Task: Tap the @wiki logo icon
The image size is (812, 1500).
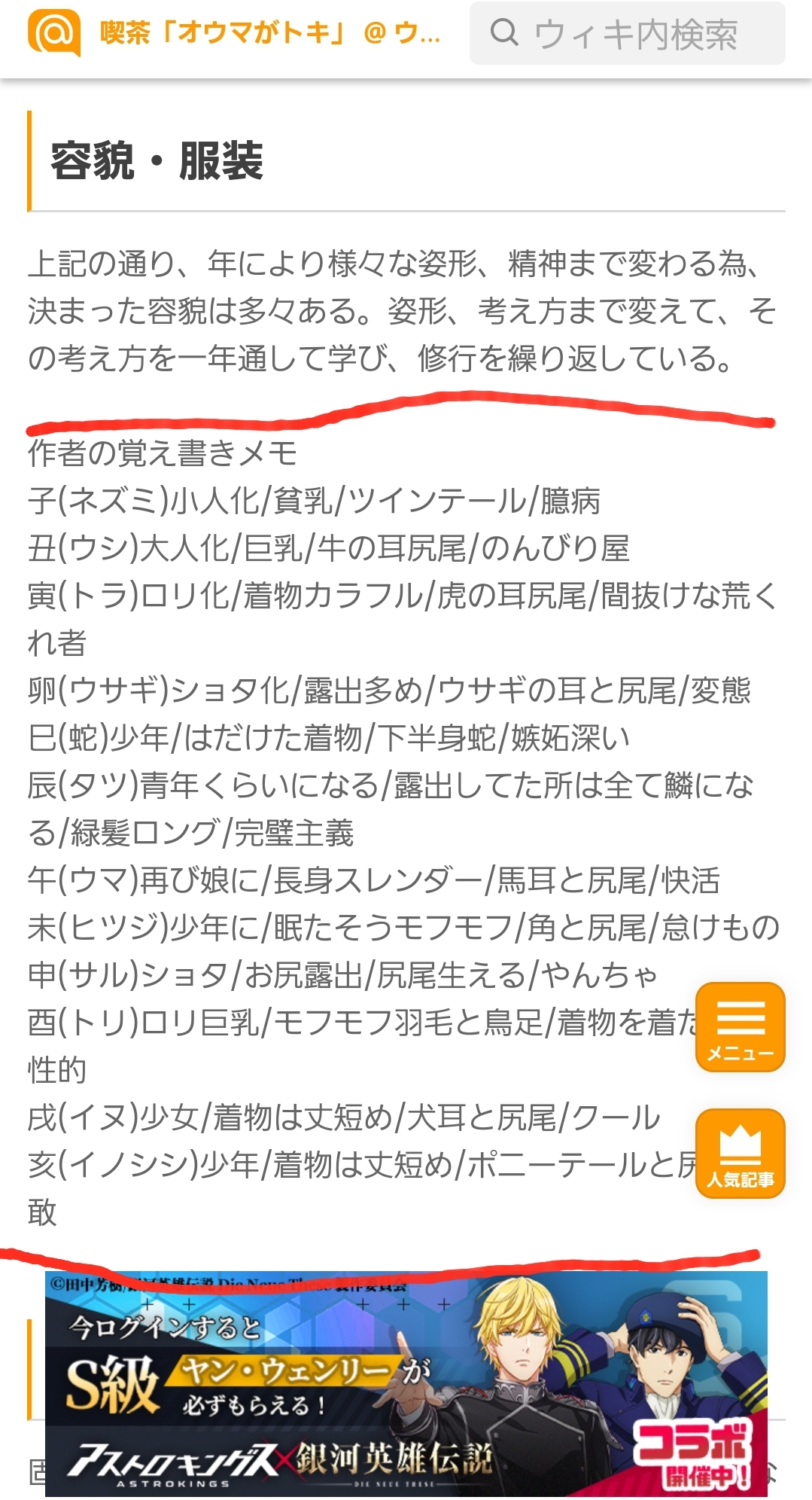Action: point(53,32)
